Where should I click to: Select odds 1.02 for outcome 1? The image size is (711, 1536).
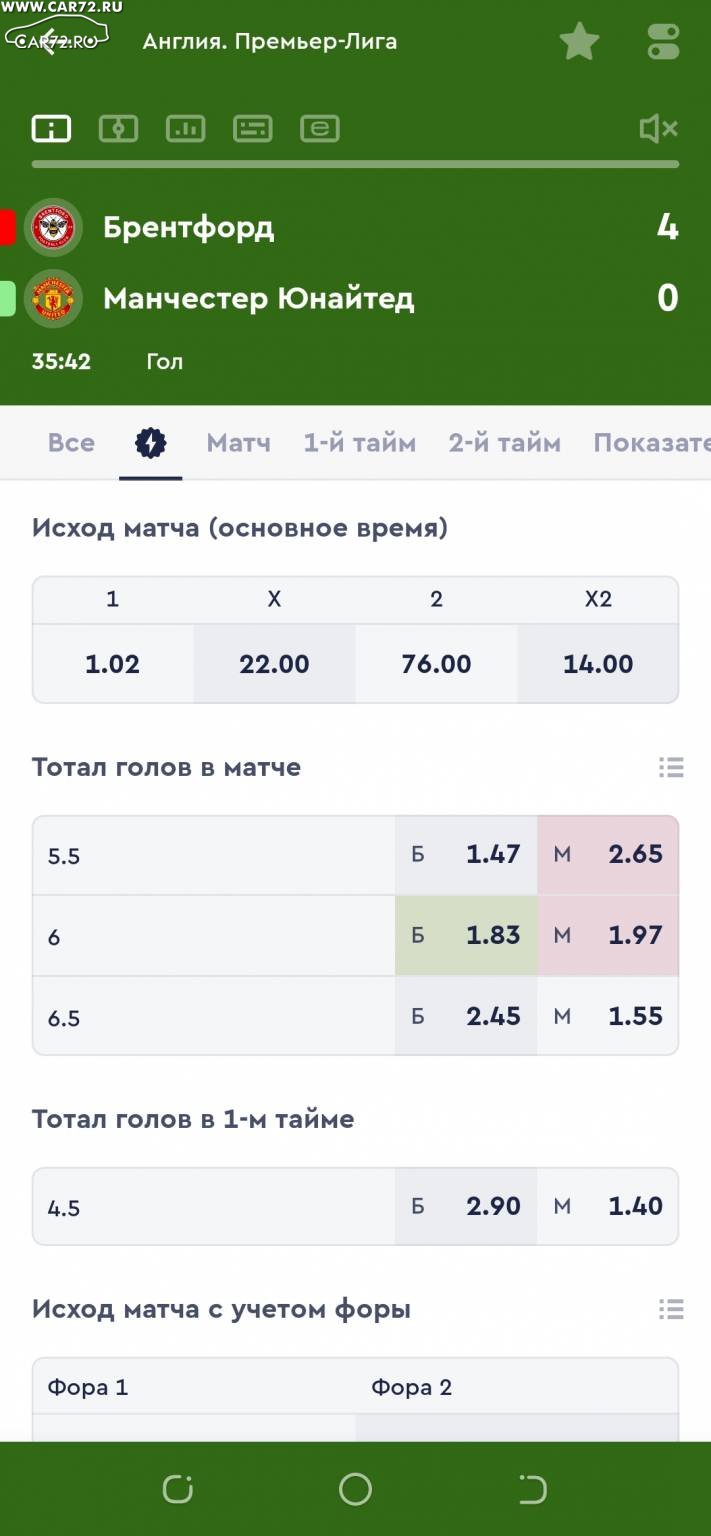pos(113,664)
